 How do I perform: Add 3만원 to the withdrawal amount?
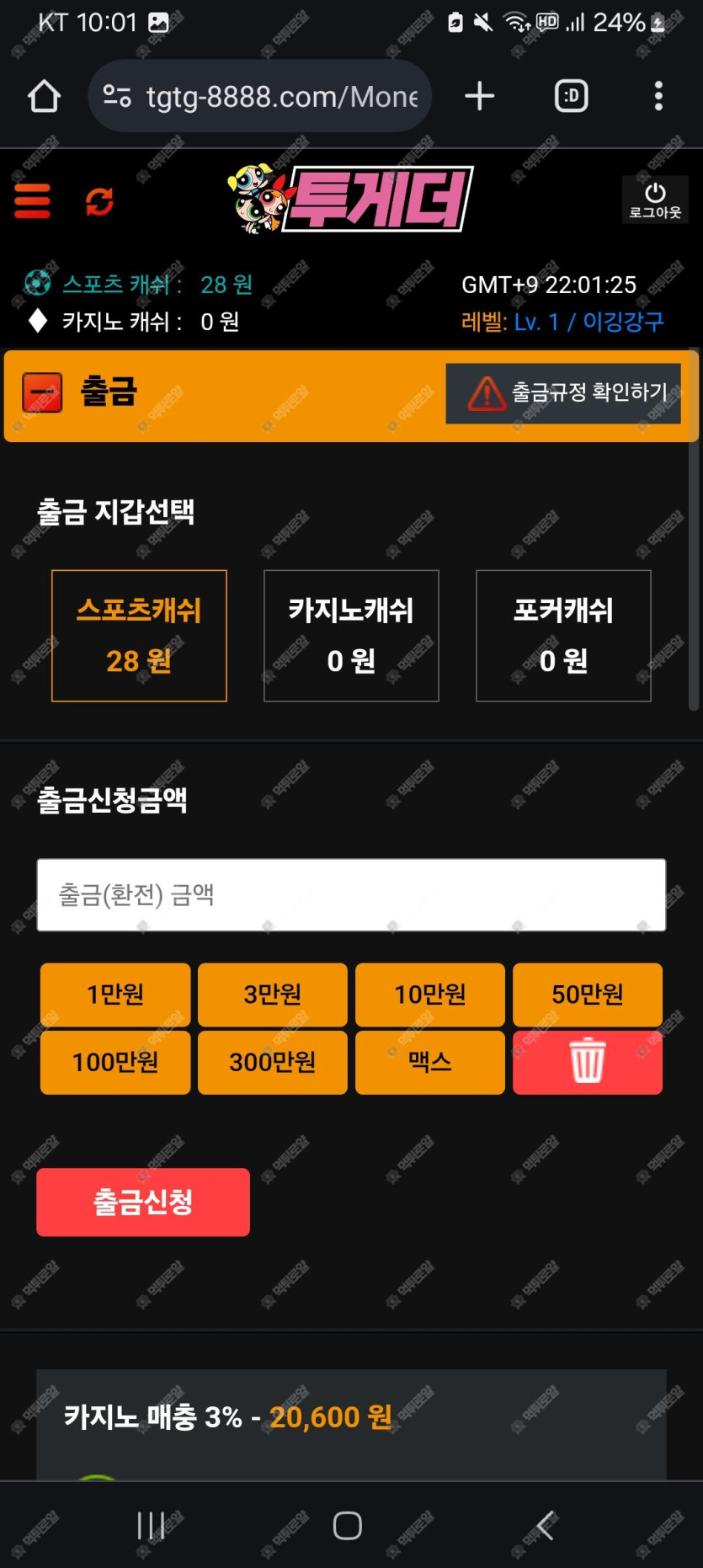[x=273, y=995]
